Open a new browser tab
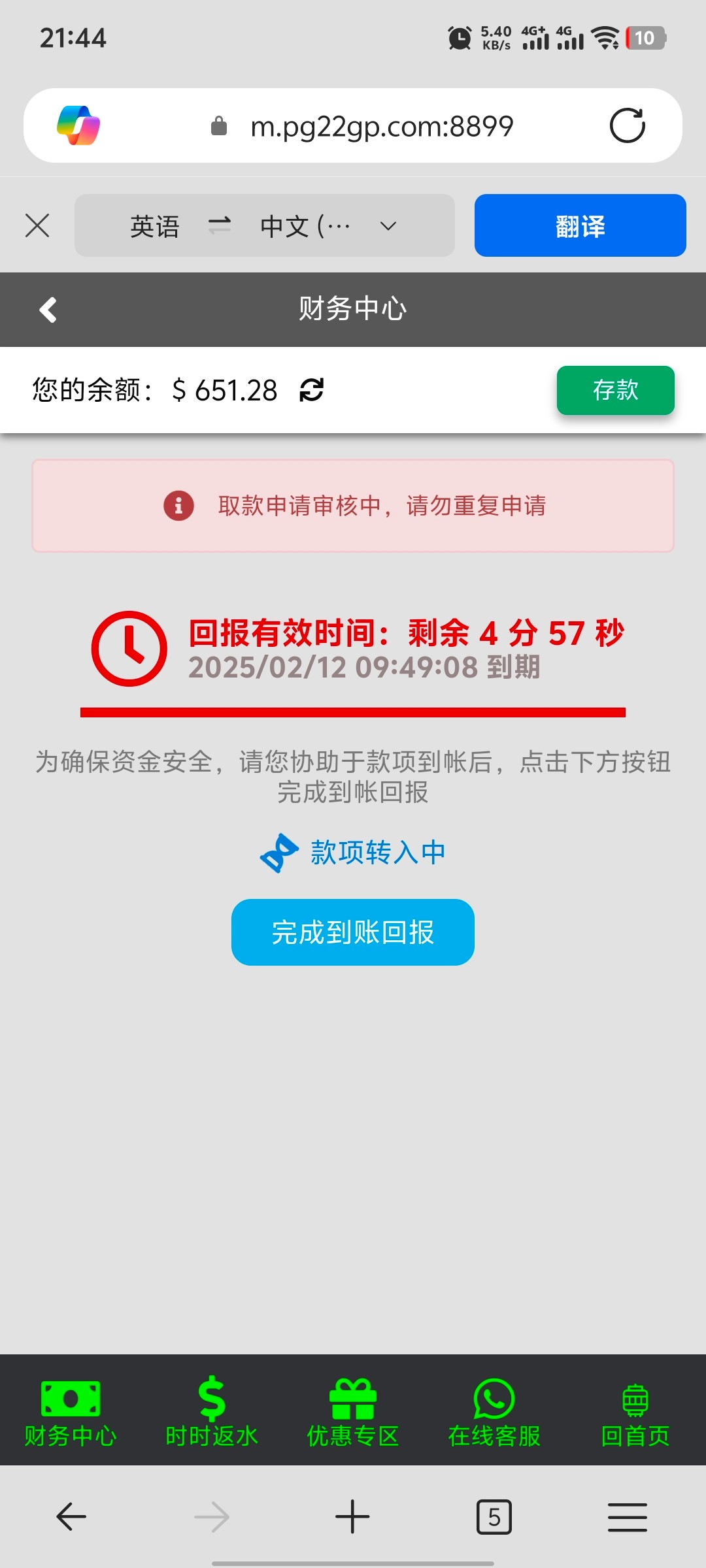Screen dimensions: 706x1568 (x=352, y=1516)
